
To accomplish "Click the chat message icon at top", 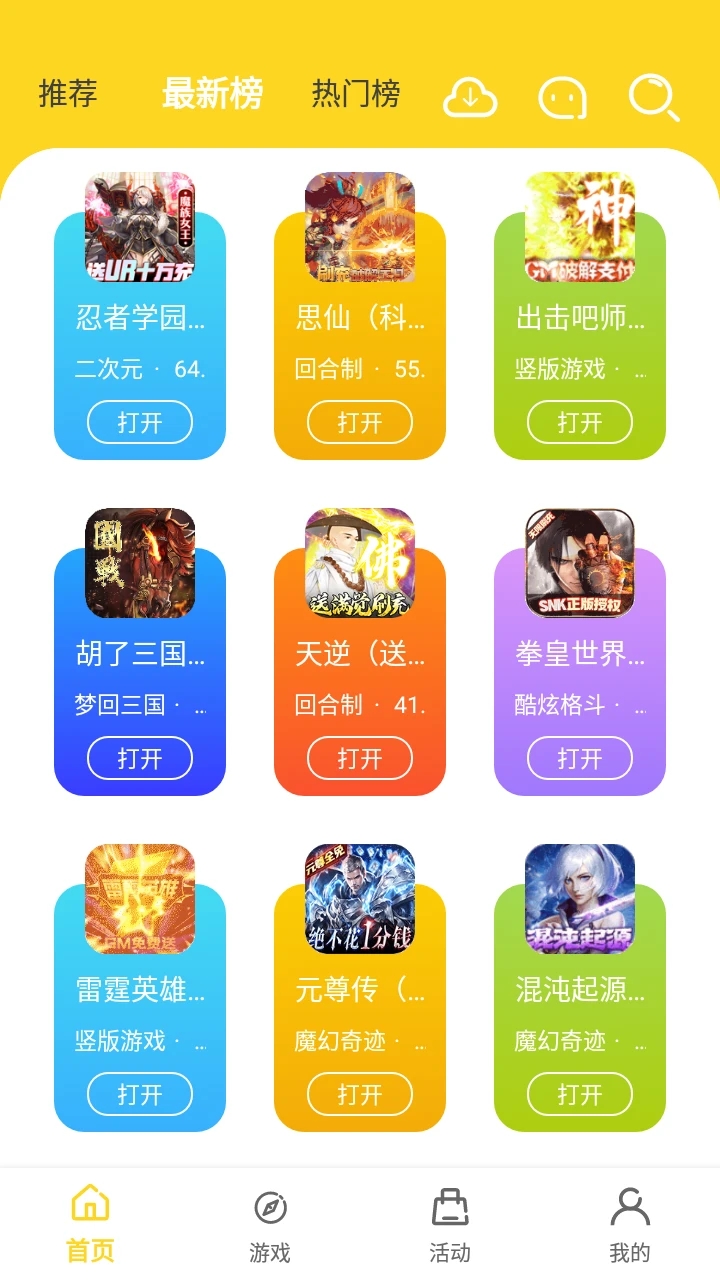I will pyautogui.click(x=561, y=96).
